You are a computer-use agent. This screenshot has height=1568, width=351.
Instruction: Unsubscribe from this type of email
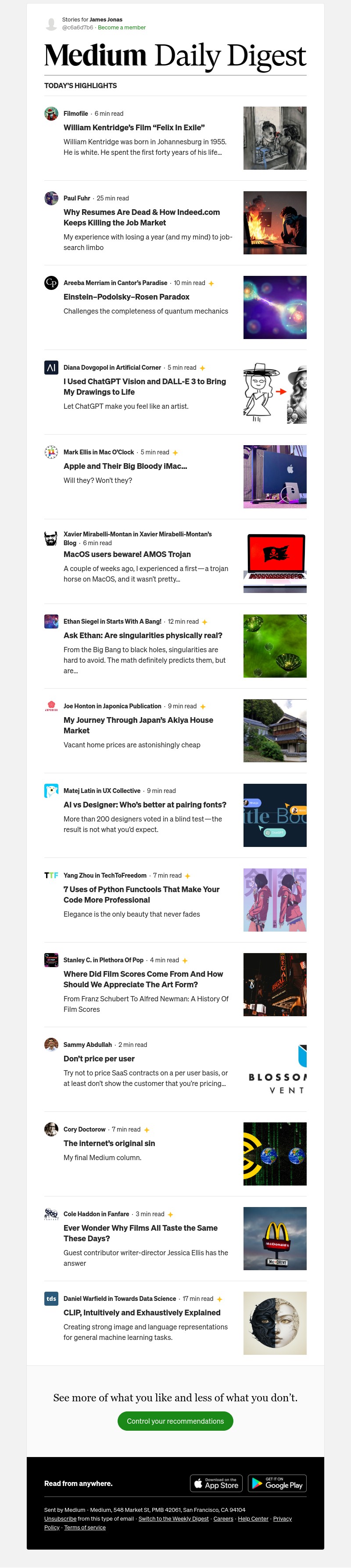tap(61, 1519)
